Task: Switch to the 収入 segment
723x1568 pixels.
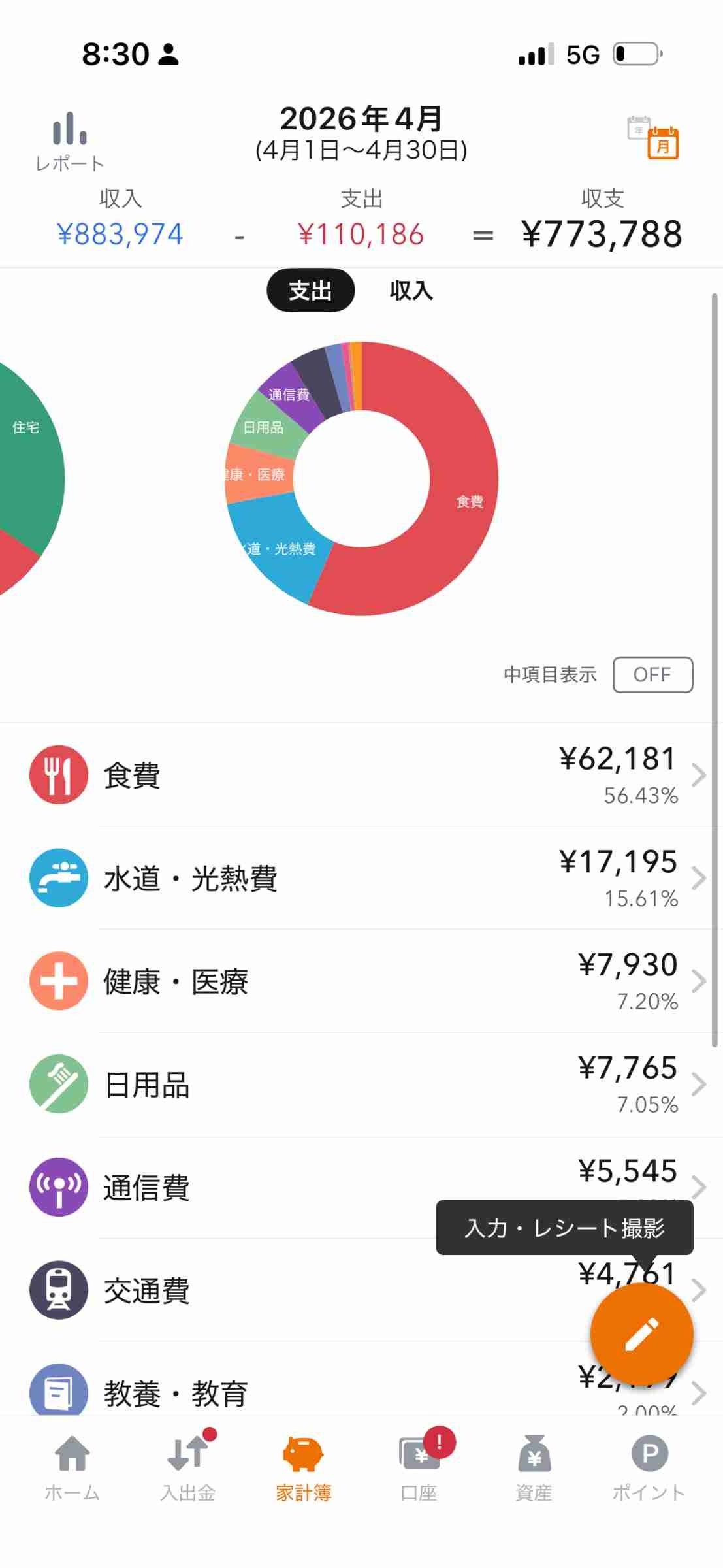Action: [411, 290]
